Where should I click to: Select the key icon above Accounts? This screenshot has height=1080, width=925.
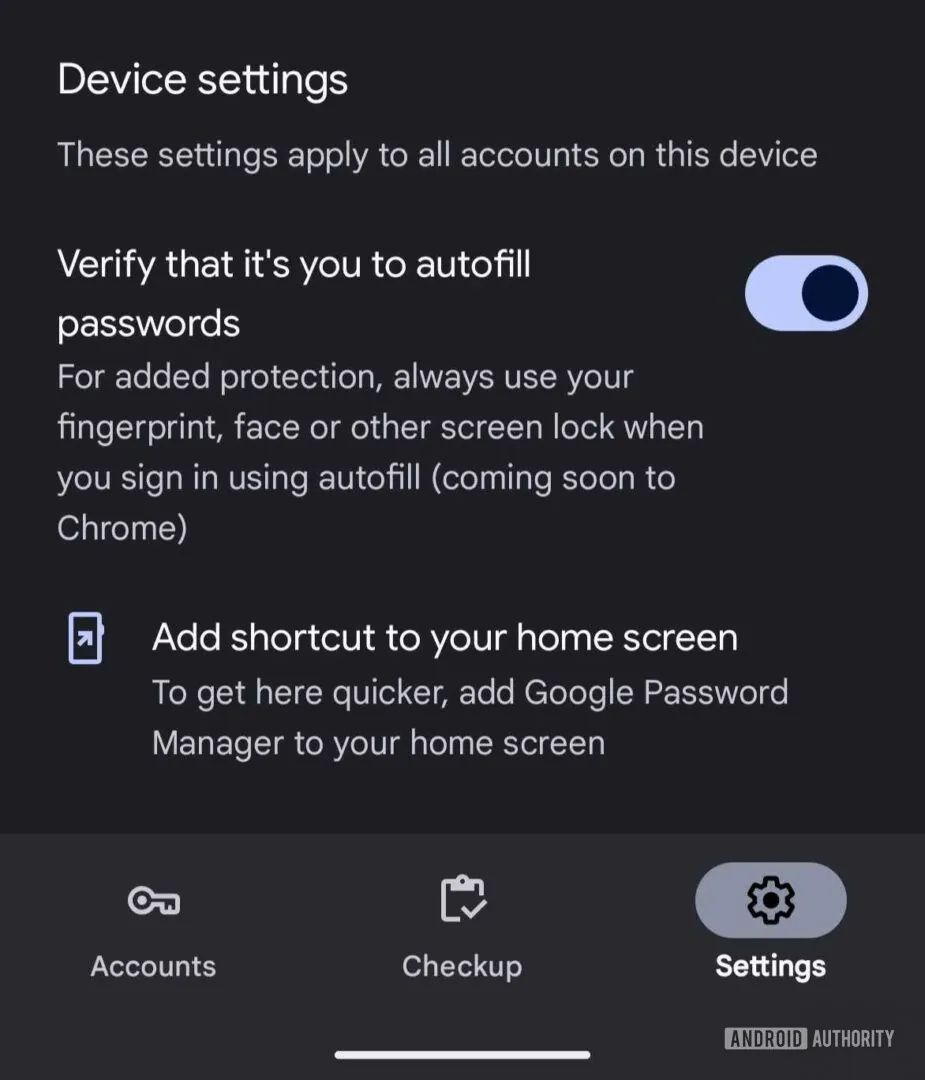(x=152, y=900)
